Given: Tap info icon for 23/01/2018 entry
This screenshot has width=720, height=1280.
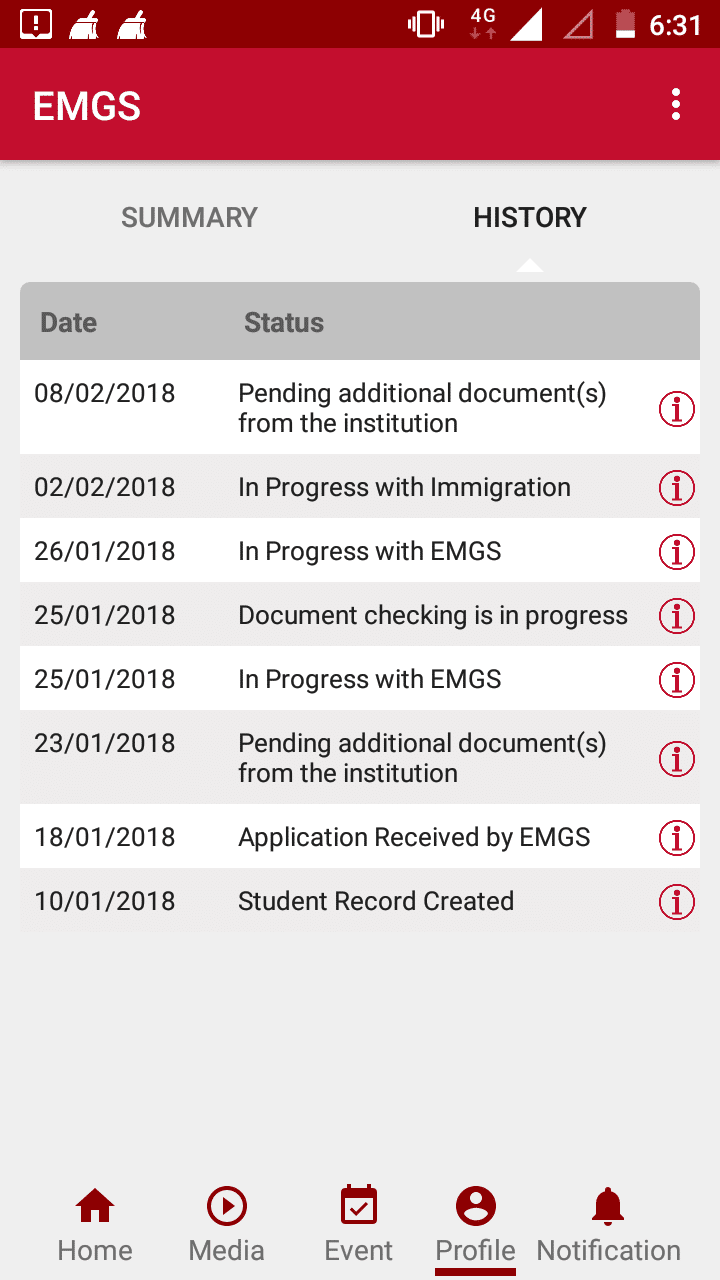Looking at the screenshot, I should (677, 759).
